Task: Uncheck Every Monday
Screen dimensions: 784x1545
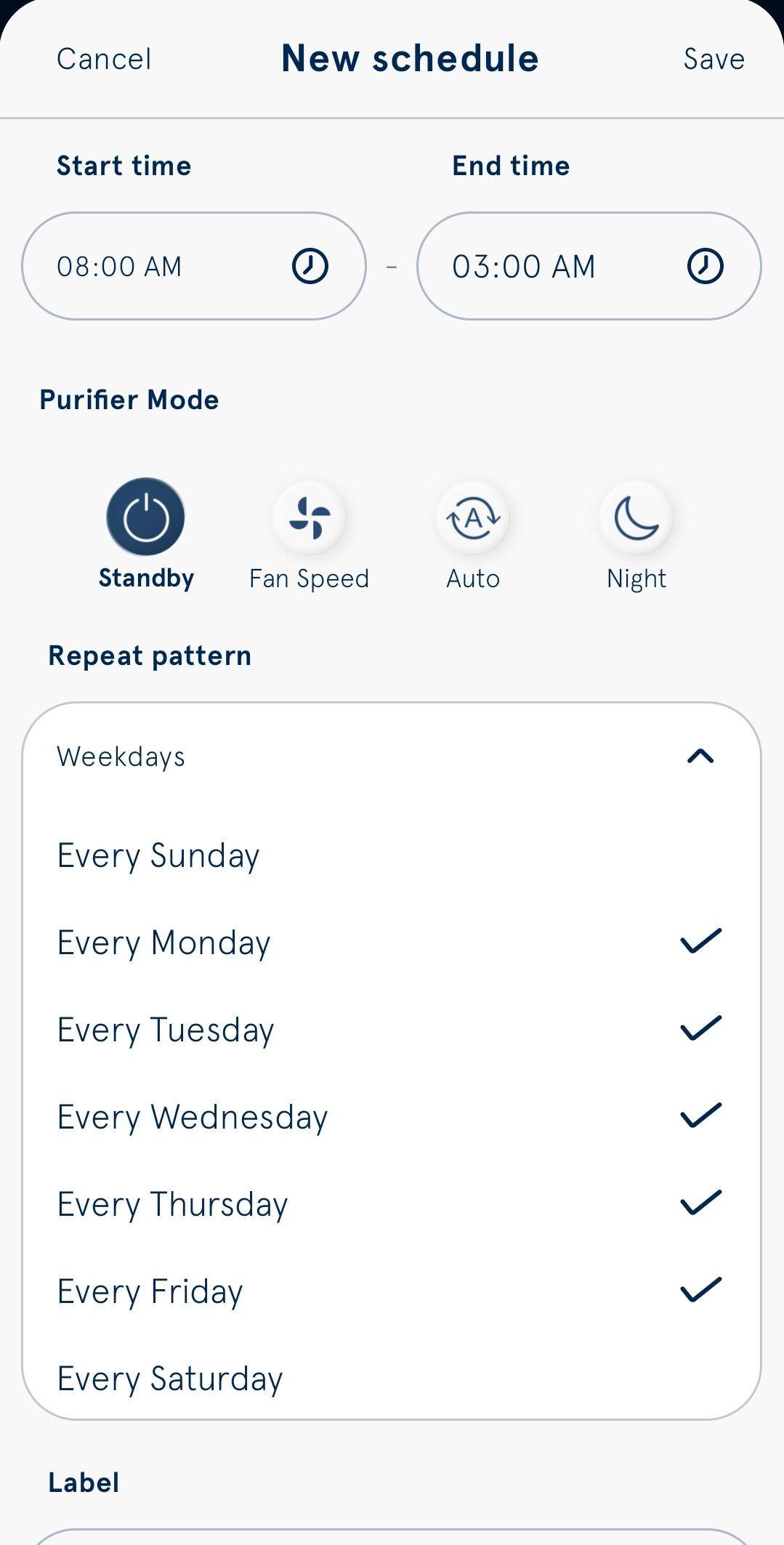Action: click(391, 943)
